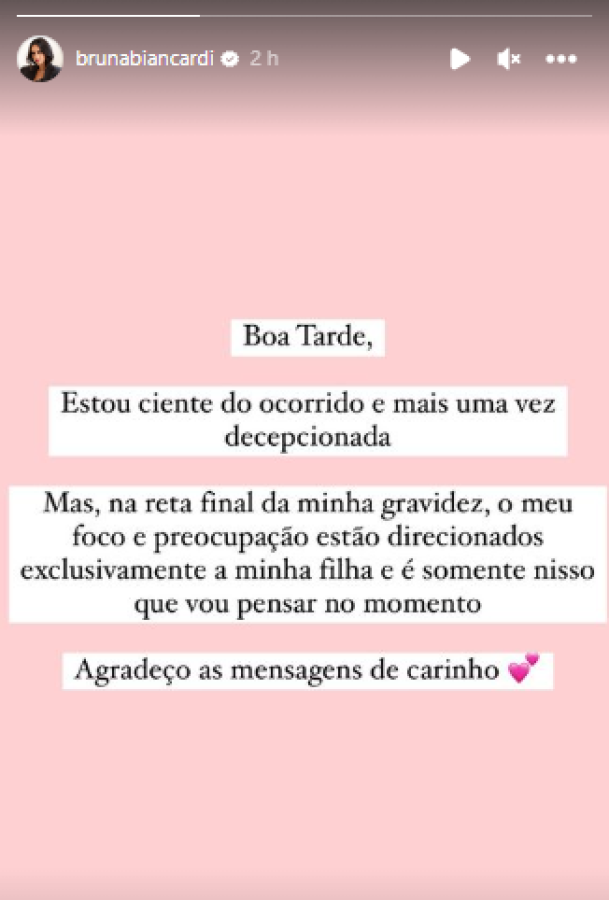
Task: Unmute the story sound
Action: tap(509, 59)
